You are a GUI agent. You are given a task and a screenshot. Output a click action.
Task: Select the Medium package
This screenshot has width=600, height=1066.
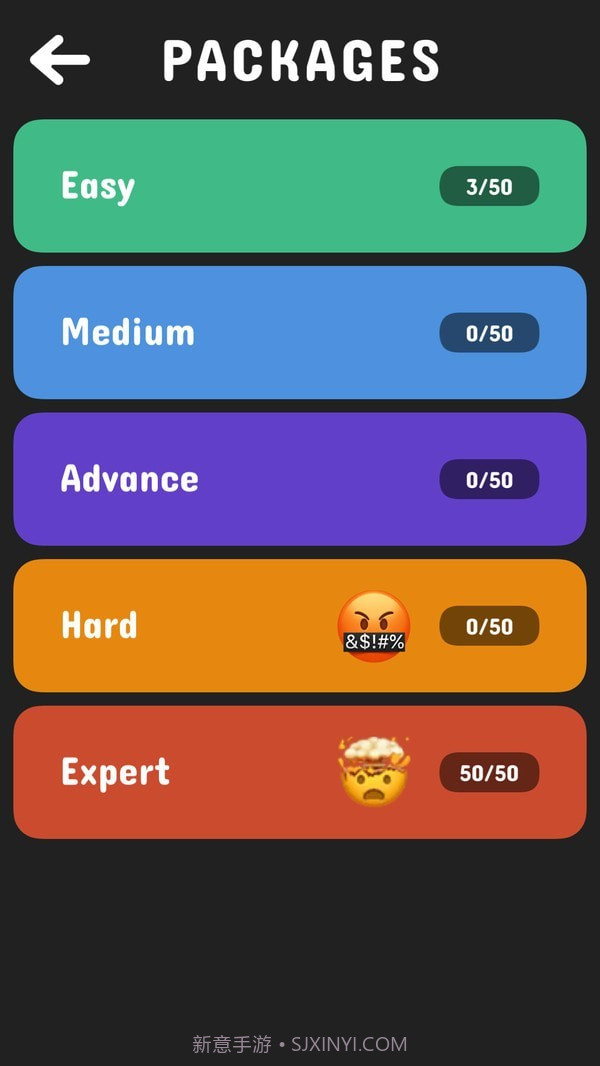[299, 332]
